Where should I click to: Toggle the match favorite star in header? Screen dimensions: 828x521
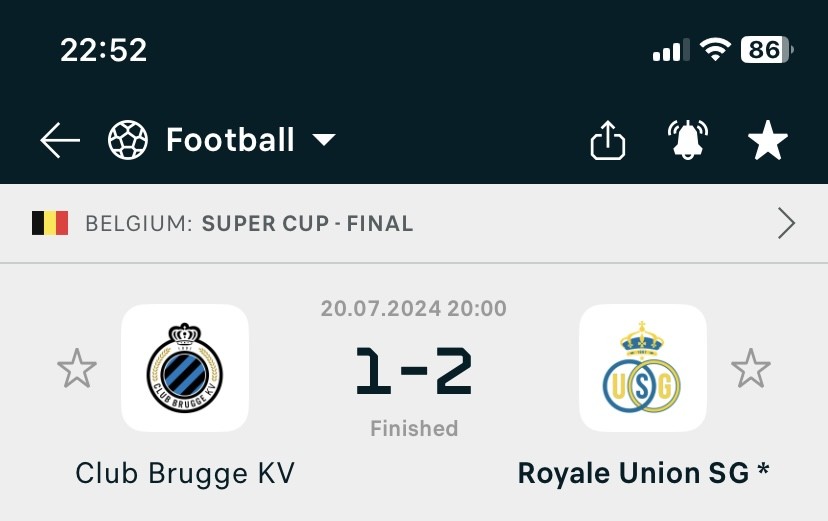click(x=768, y=141)
